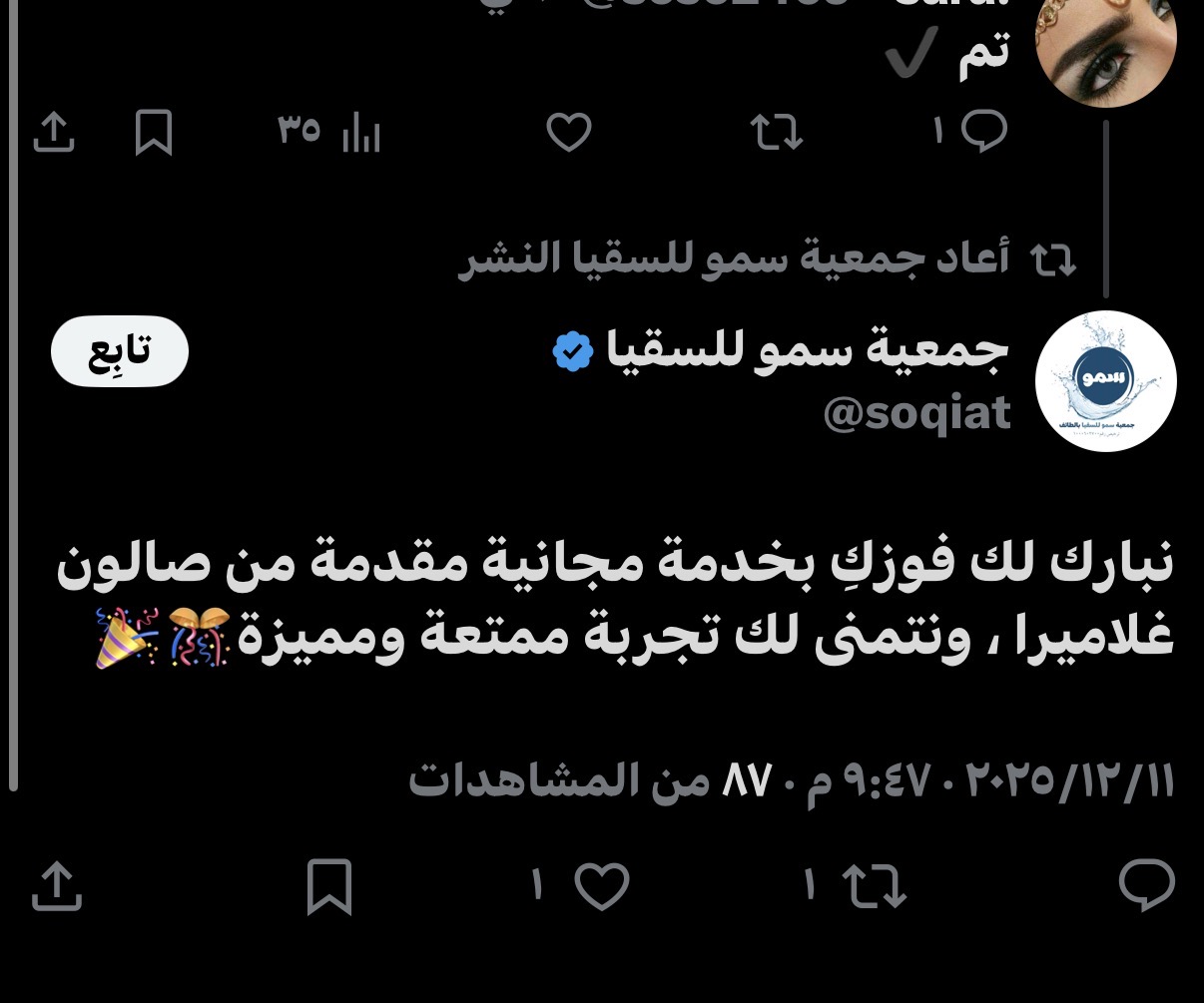
Task: Like the salon Glamira prize post
Action: pyautogui.click(x=602, y=886)
